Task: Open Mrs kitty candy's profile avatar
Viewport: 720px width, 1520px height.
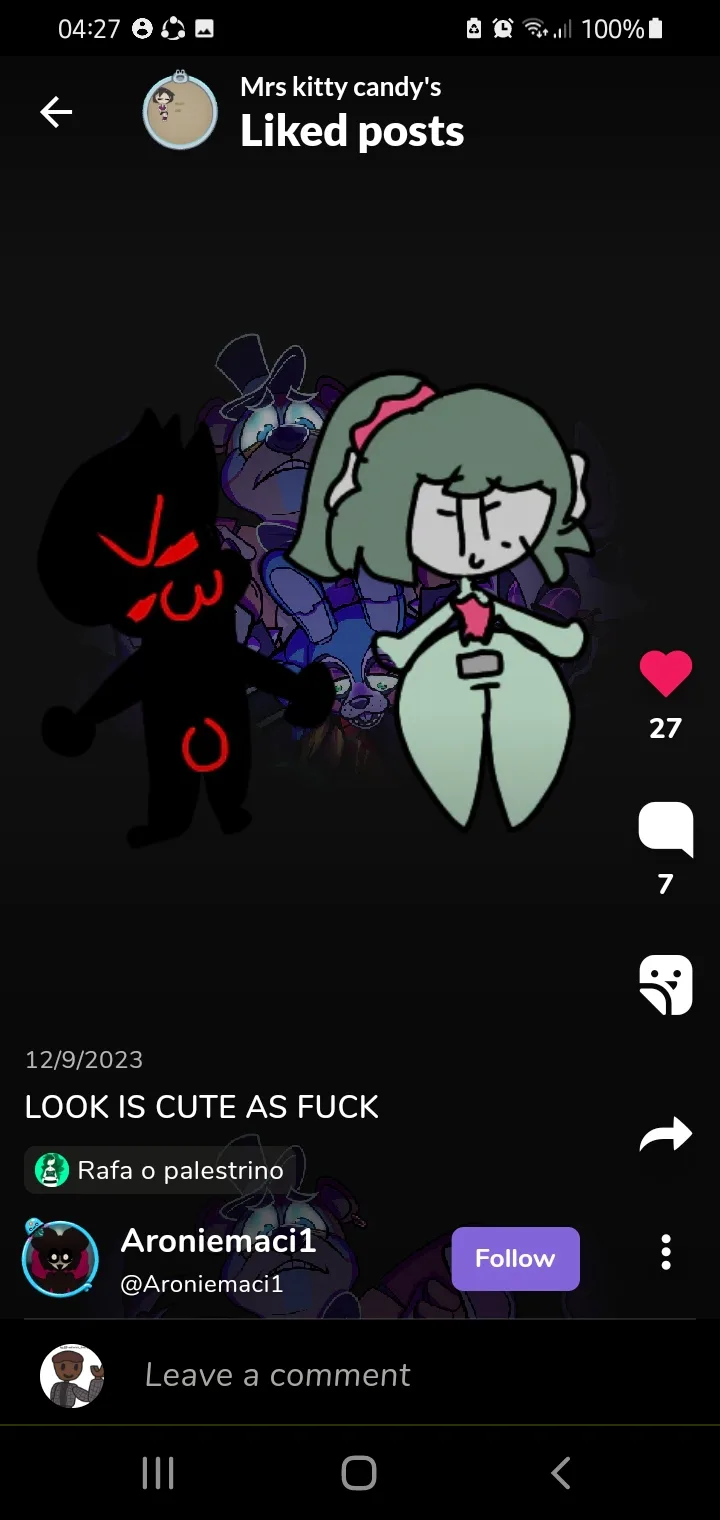Action: [180, 111]
